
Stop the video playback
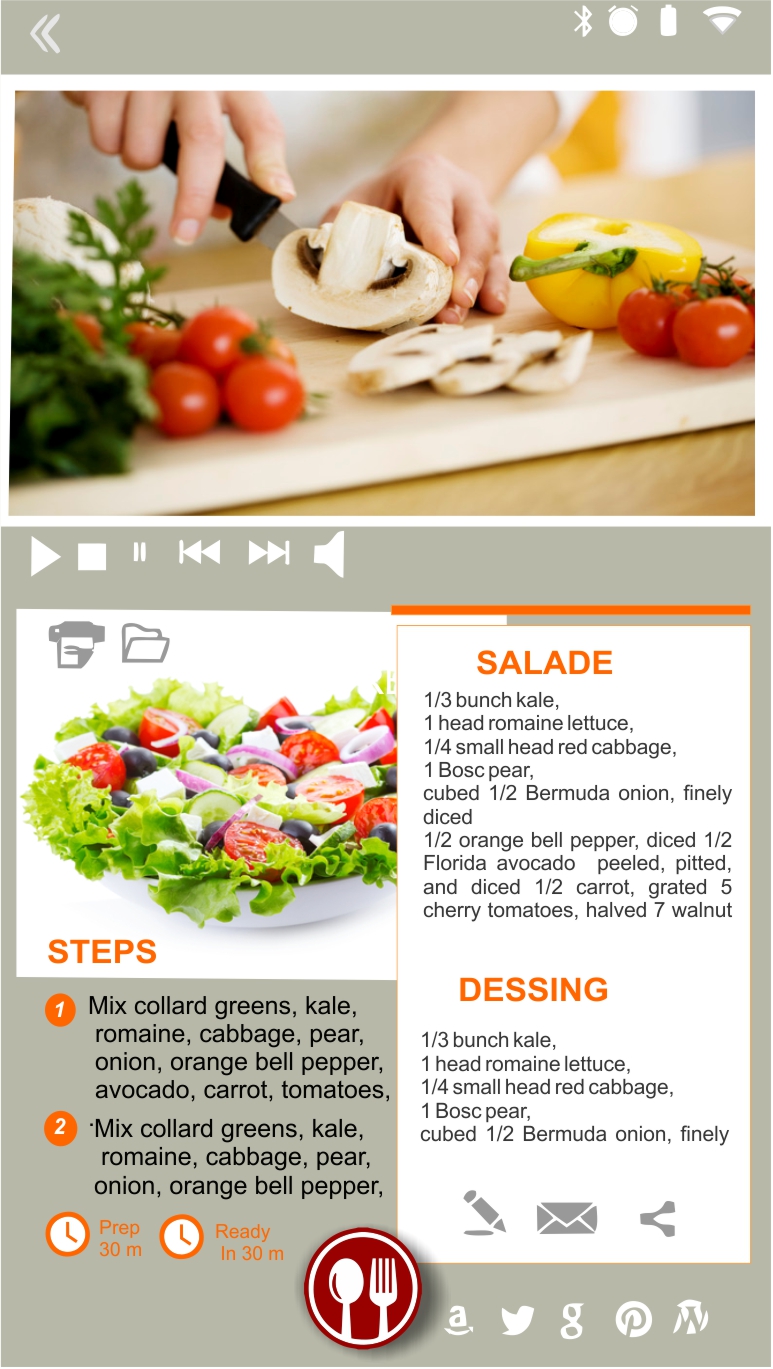[92, 557]
